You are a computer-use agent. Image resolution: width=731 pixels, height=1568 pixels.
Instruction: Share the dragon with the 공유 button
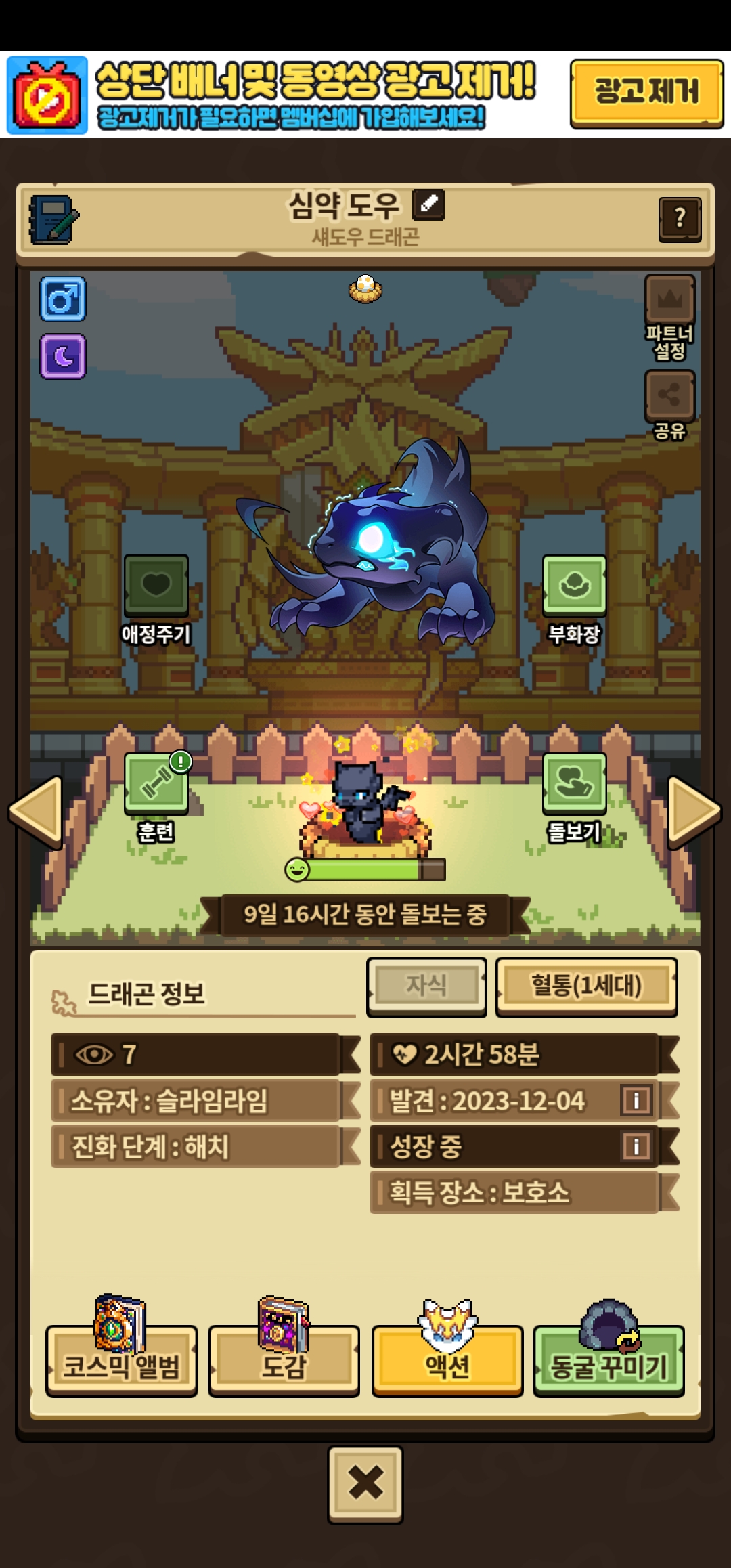(669, 395)
